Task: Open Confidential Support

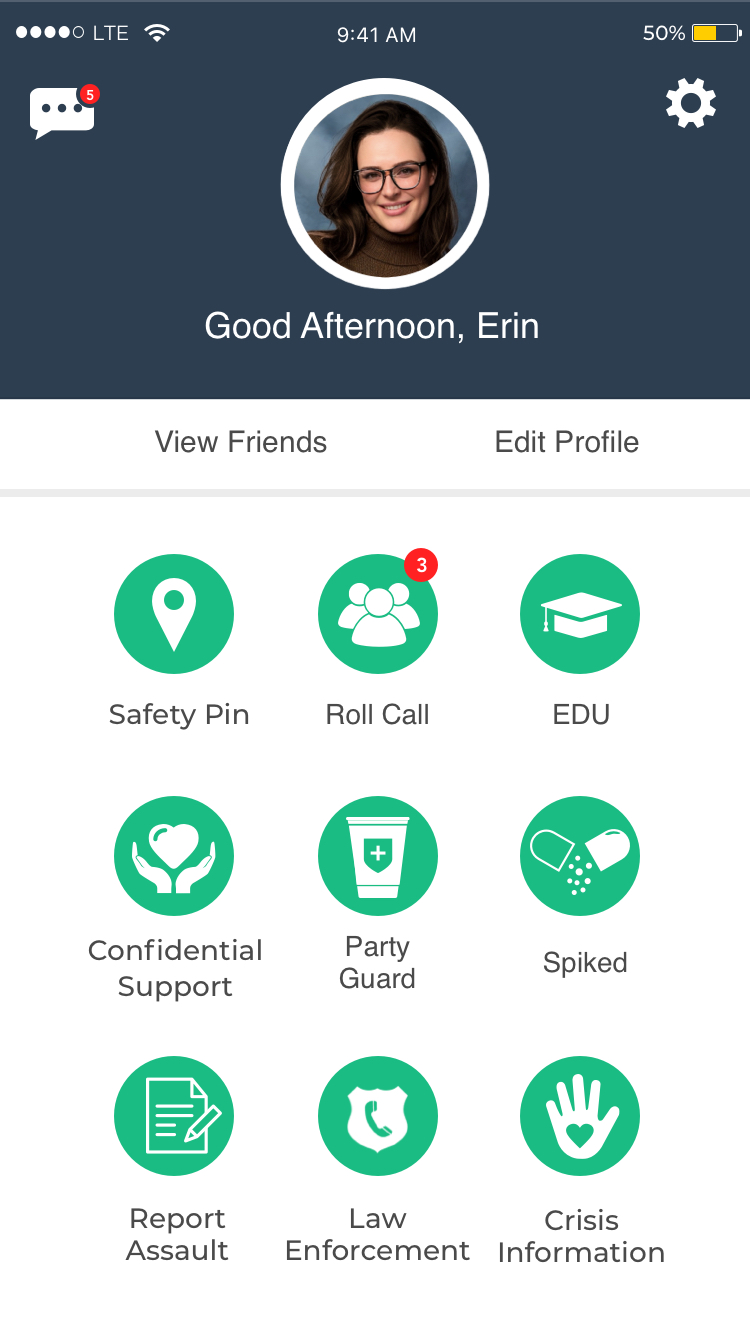Action: pos(174,856)
